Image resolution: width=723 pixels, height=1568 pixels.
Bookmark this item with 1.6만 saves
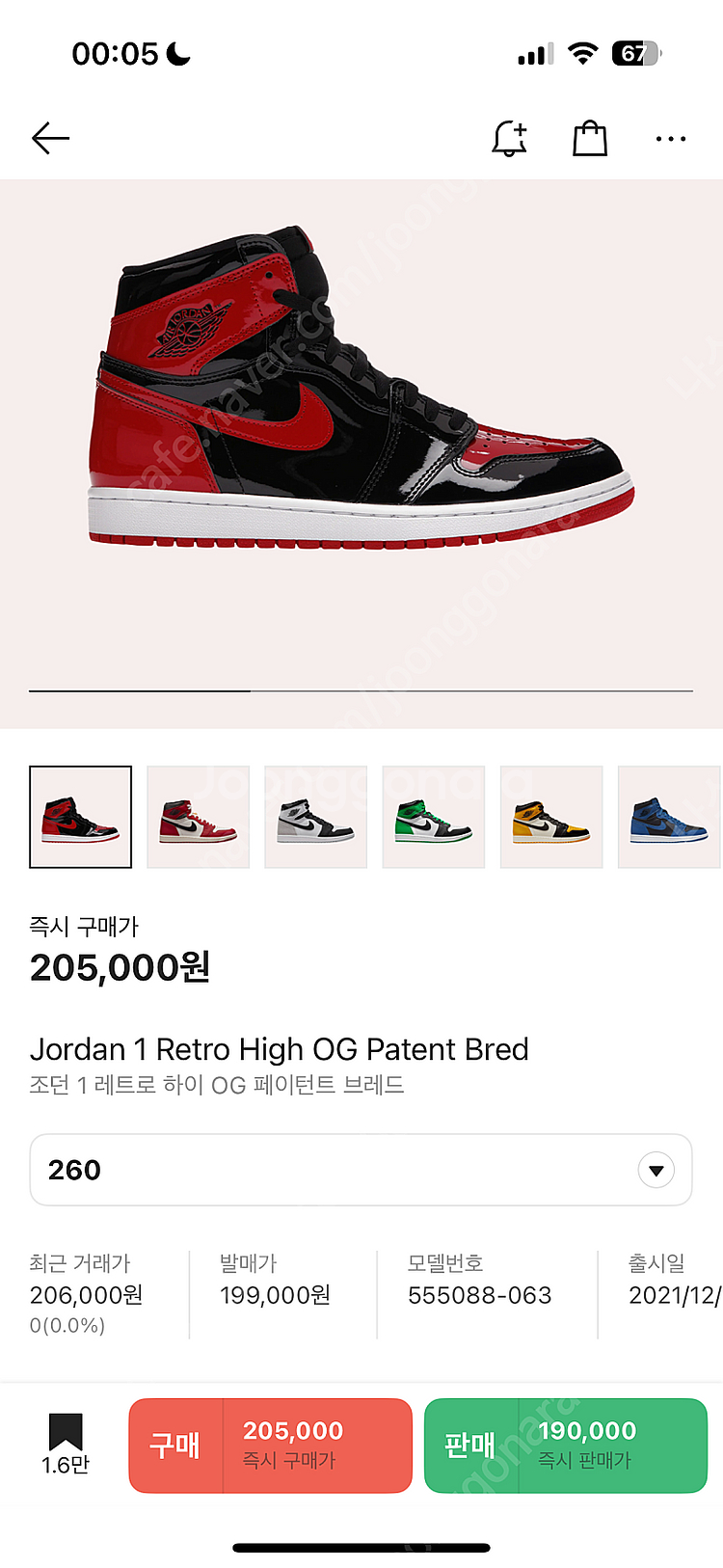coord(66,1444)
